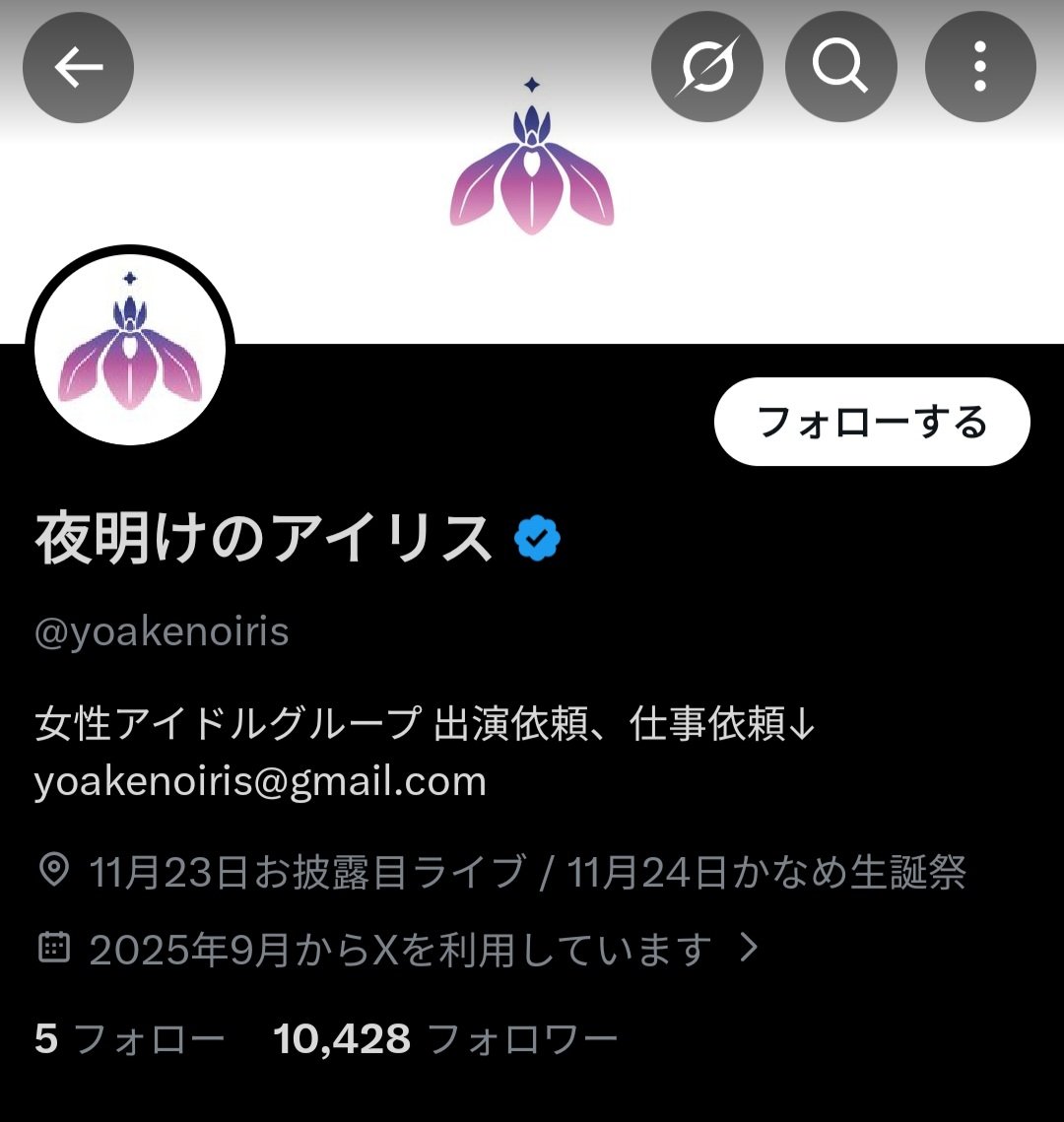This screenshot has width=1064, height=1122.
Task: Open the 5 フォロー following list
Action: (130, 1039)
